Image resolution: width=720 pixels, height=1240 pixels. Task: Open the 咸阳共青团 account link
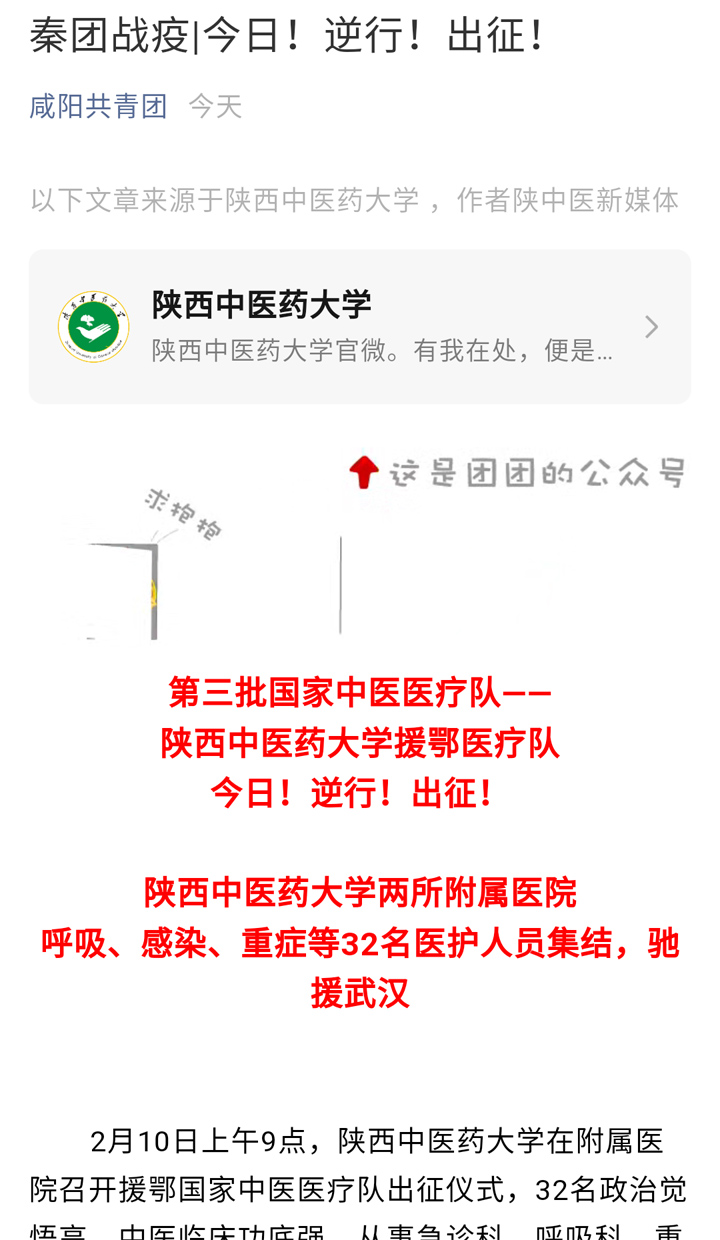pos(98,106)
